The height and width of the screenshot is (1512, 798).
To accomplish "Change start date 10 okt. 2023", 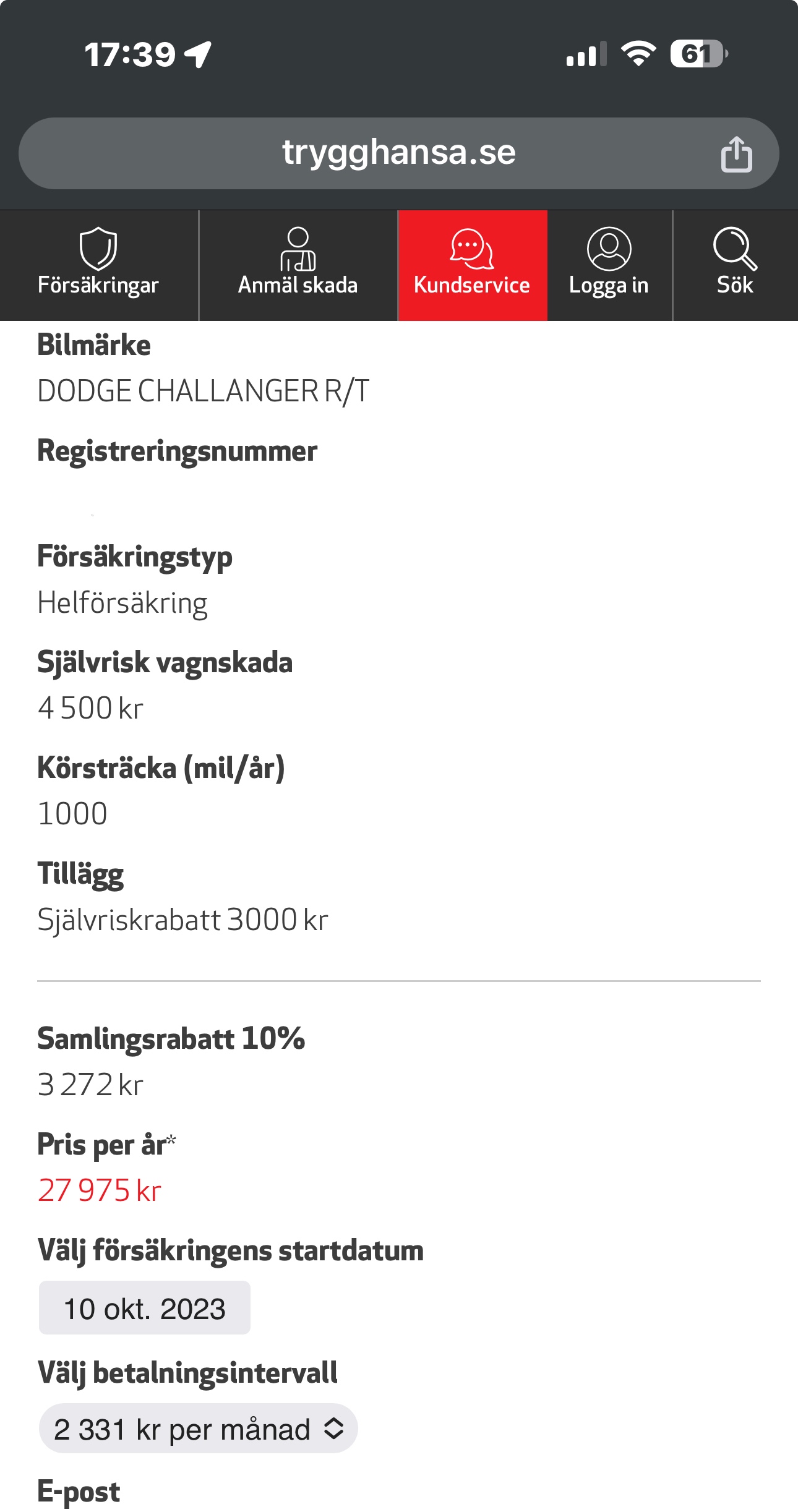I will click(x=145, y=1307).
